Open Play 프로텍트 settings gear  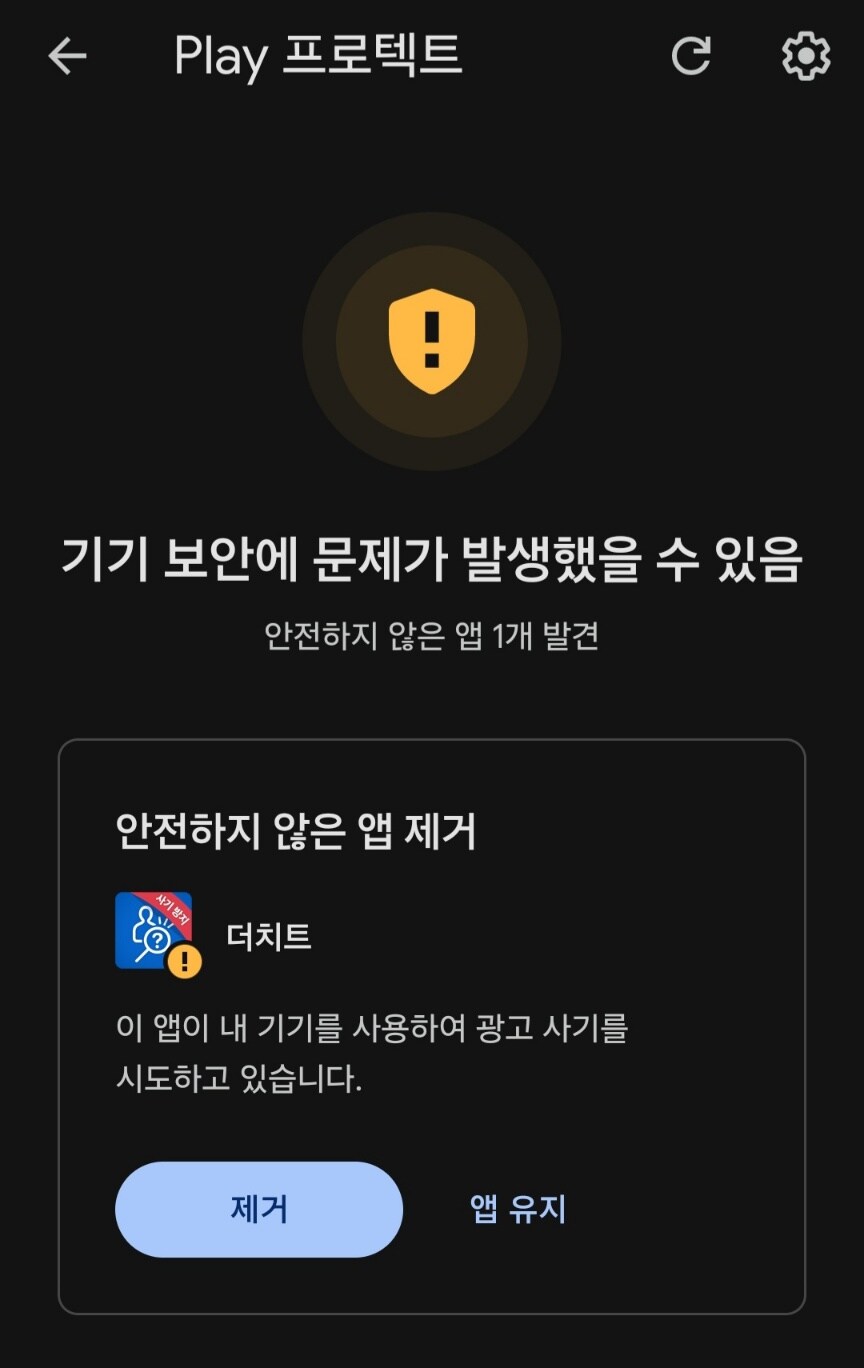(x=805, y=56)
